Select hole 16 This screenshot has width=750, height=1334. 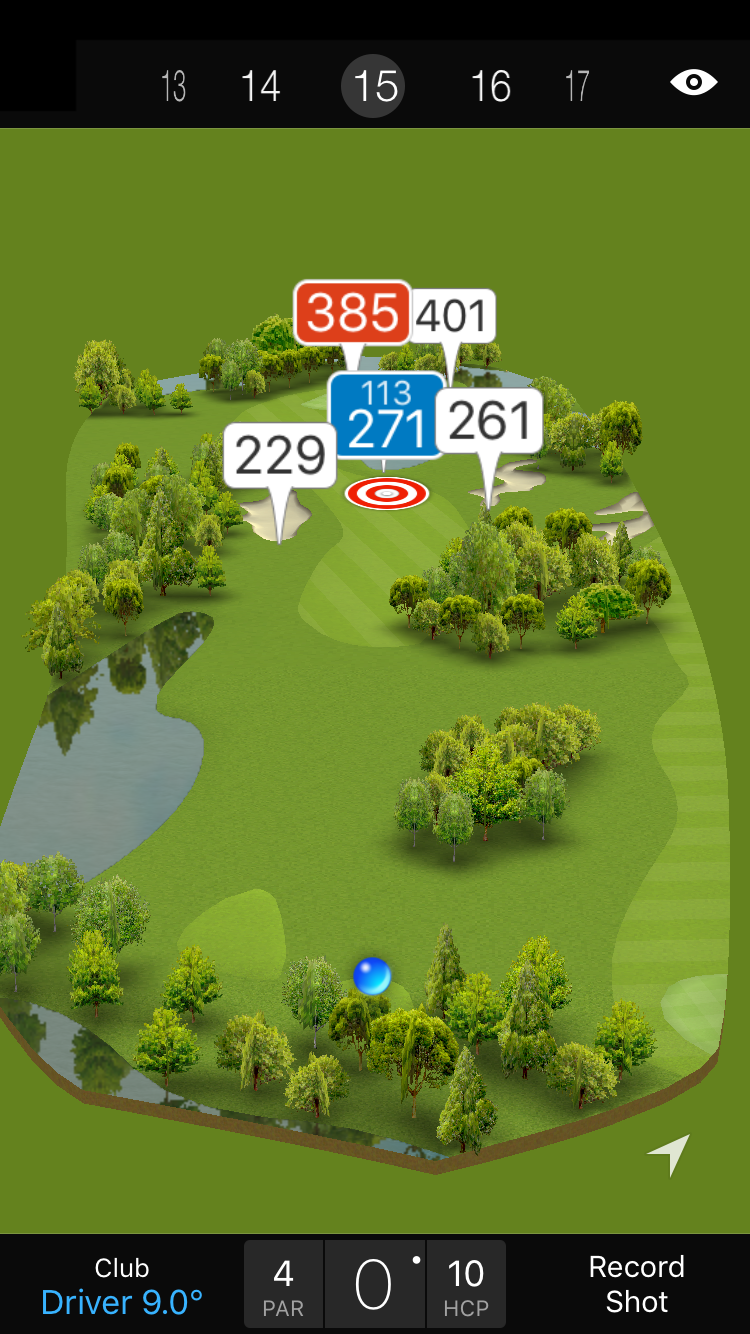point(491,86)
